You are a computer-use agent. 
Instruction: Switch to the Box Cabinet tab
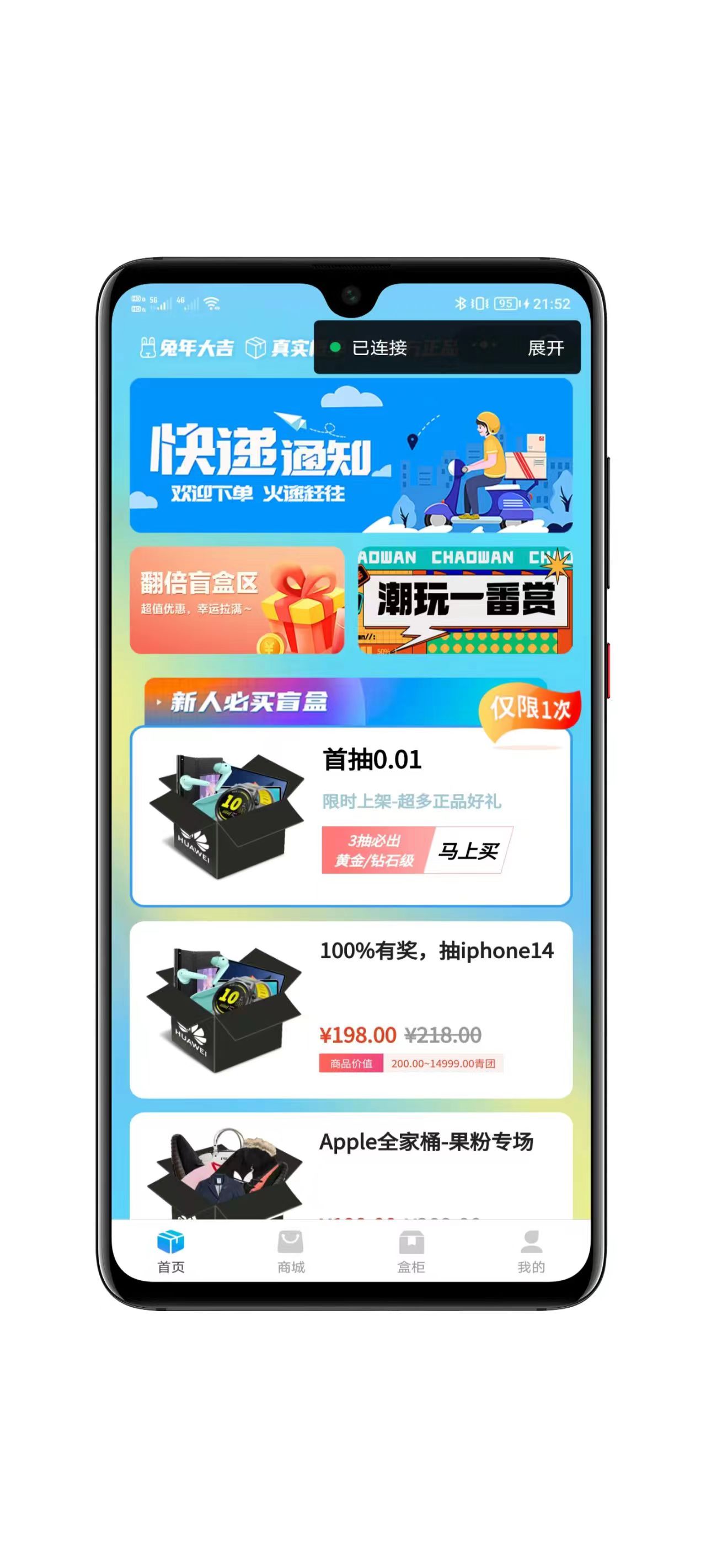[x=411, y=1252]
